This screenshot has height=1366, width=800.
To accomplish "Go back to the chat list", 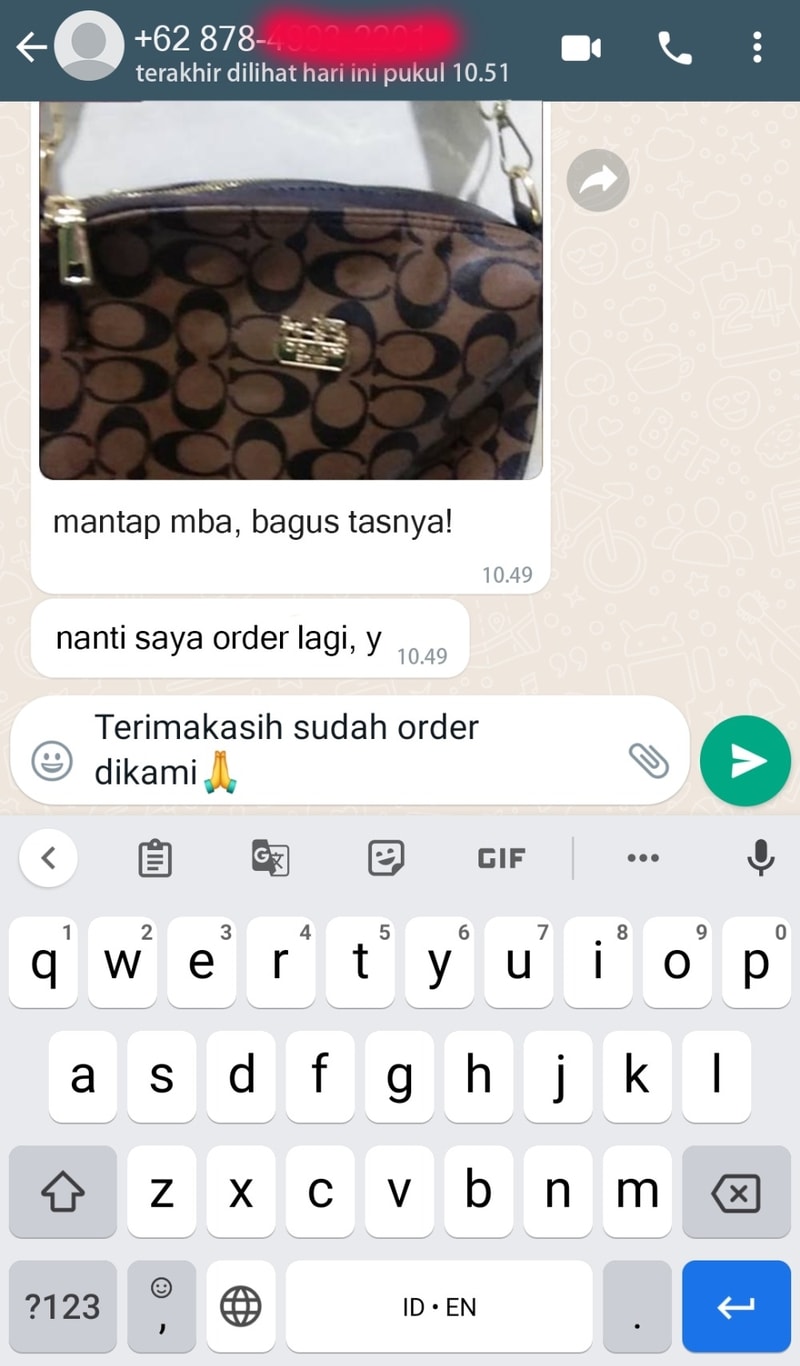I will [x=31, y=48].
